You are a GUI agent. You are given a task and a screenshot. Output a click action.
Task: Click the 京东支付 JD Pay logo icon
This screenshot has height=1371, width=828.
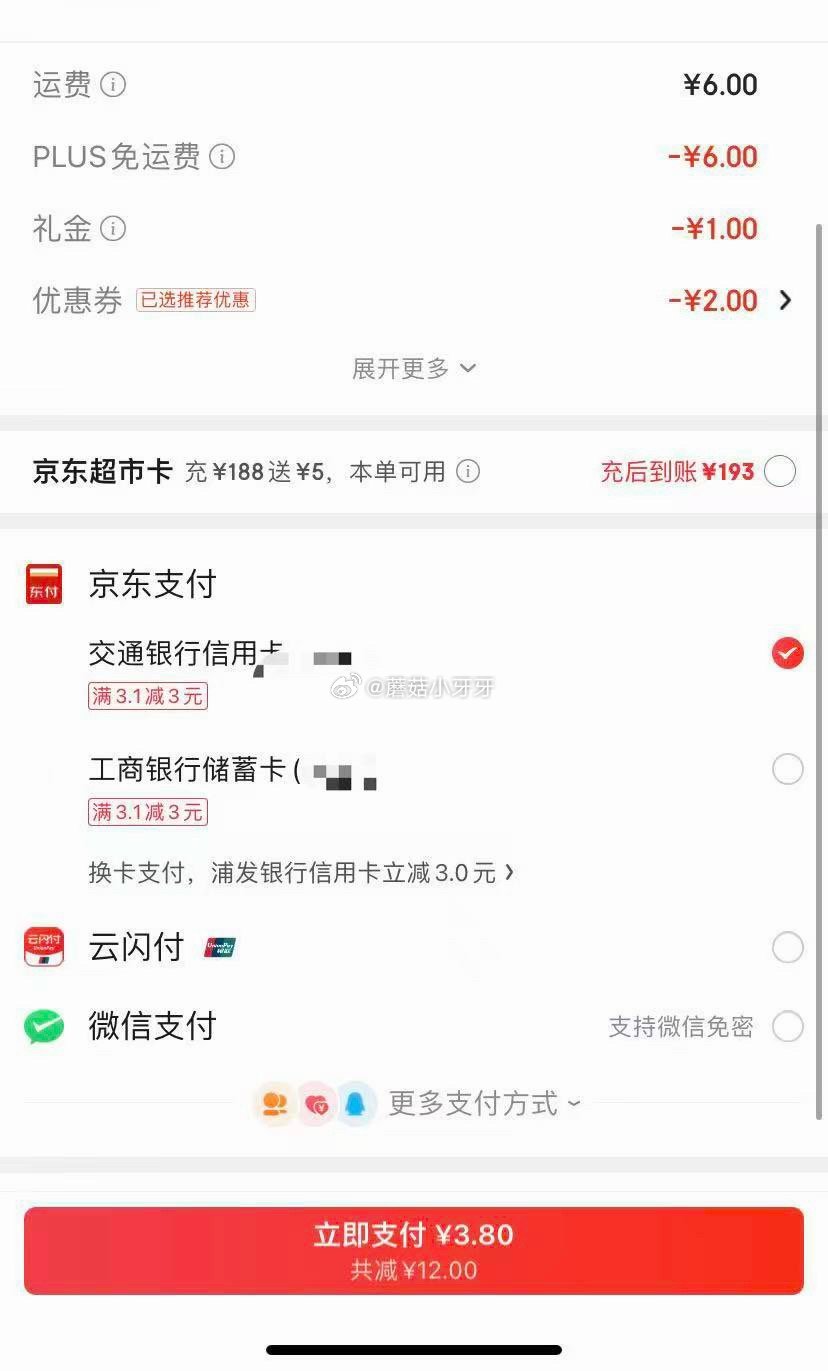tap(43, 583)
